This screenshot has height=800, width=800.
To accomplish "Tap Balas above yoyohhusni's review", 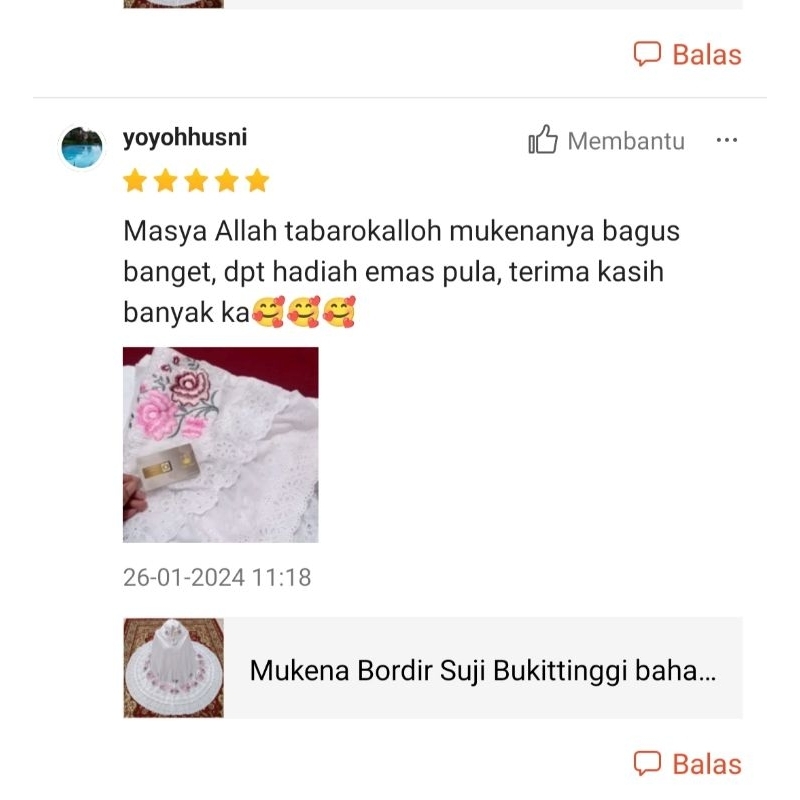I will coord(688,54).
